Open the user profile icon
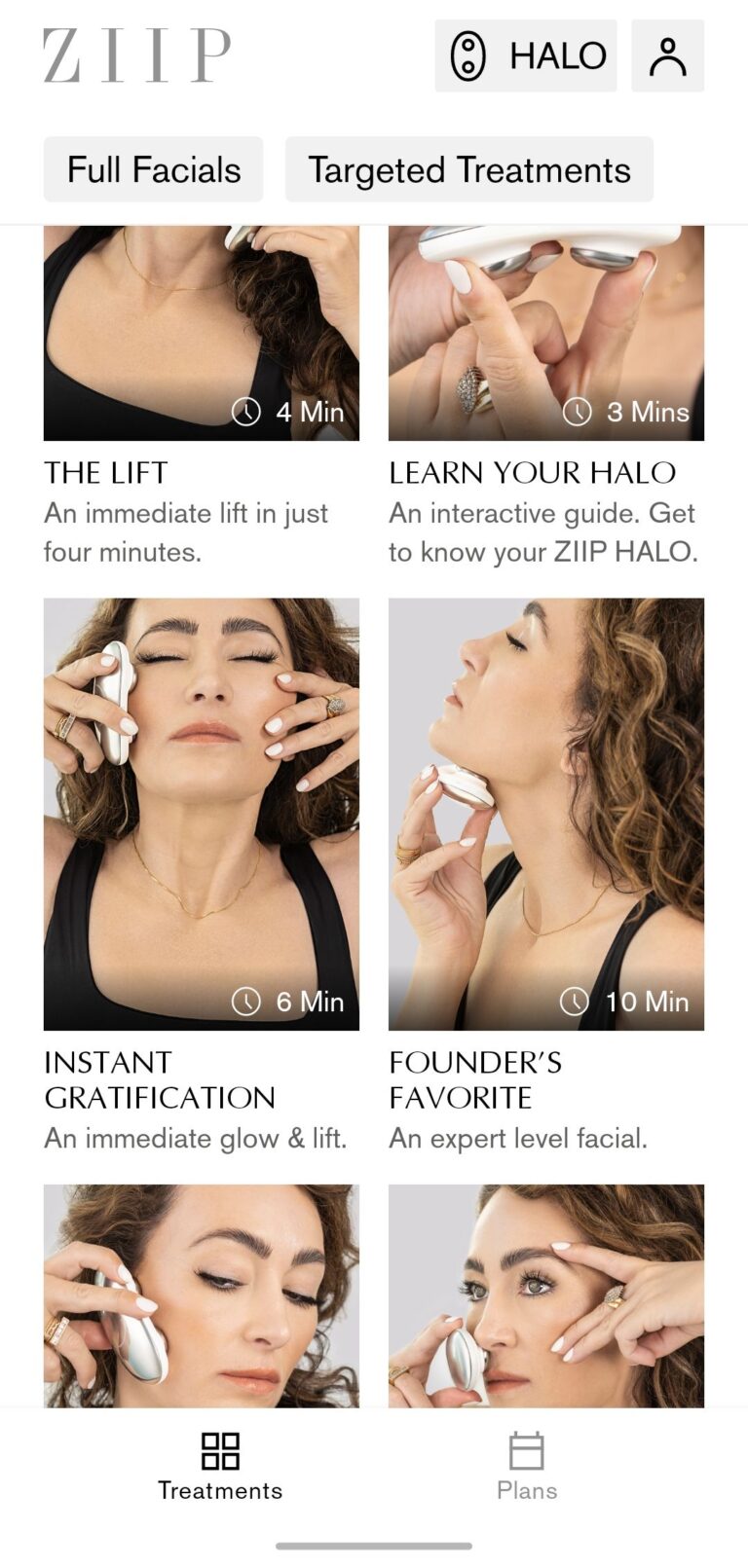The height and width of the screenshot is (1568, 748). tap(667, 55)
